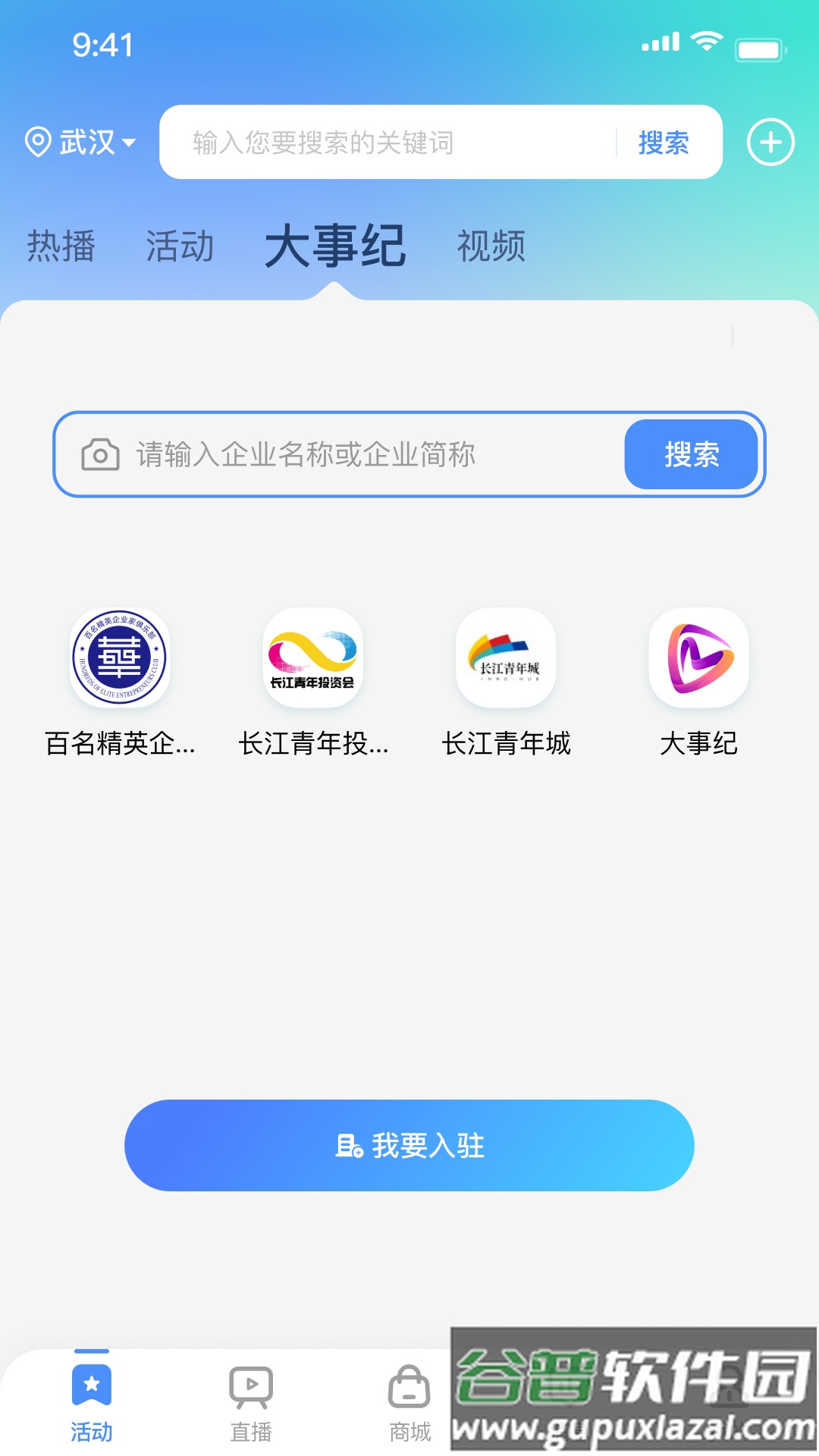This screenshot has height=1456, width=819.
Task: Select the 活动 icon in bottom navigation
Action: pyautogui.click(x=91, y=1395)
